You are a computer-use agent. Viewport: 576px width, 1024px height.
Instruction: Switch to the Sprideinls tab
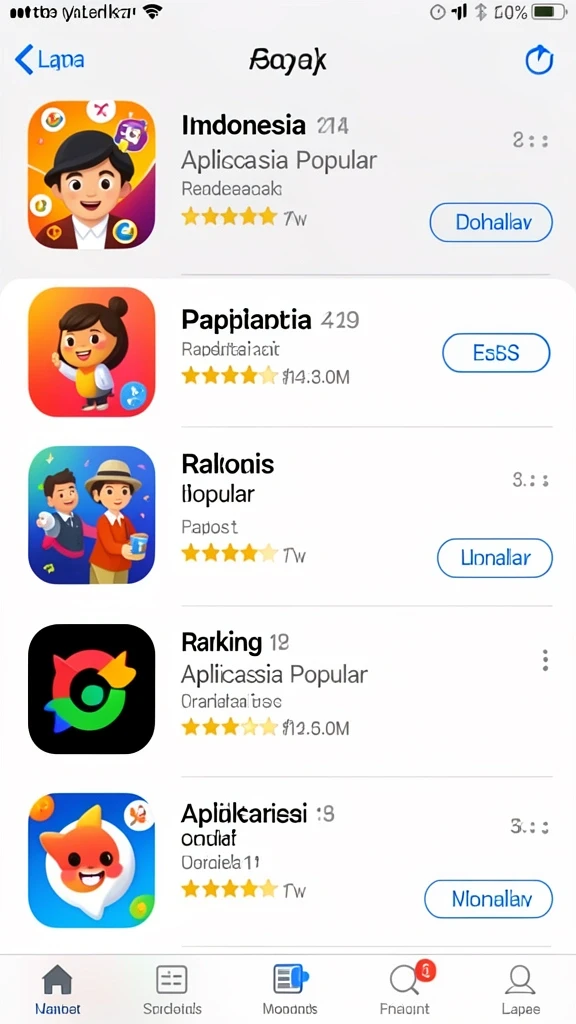click(172, 989)
